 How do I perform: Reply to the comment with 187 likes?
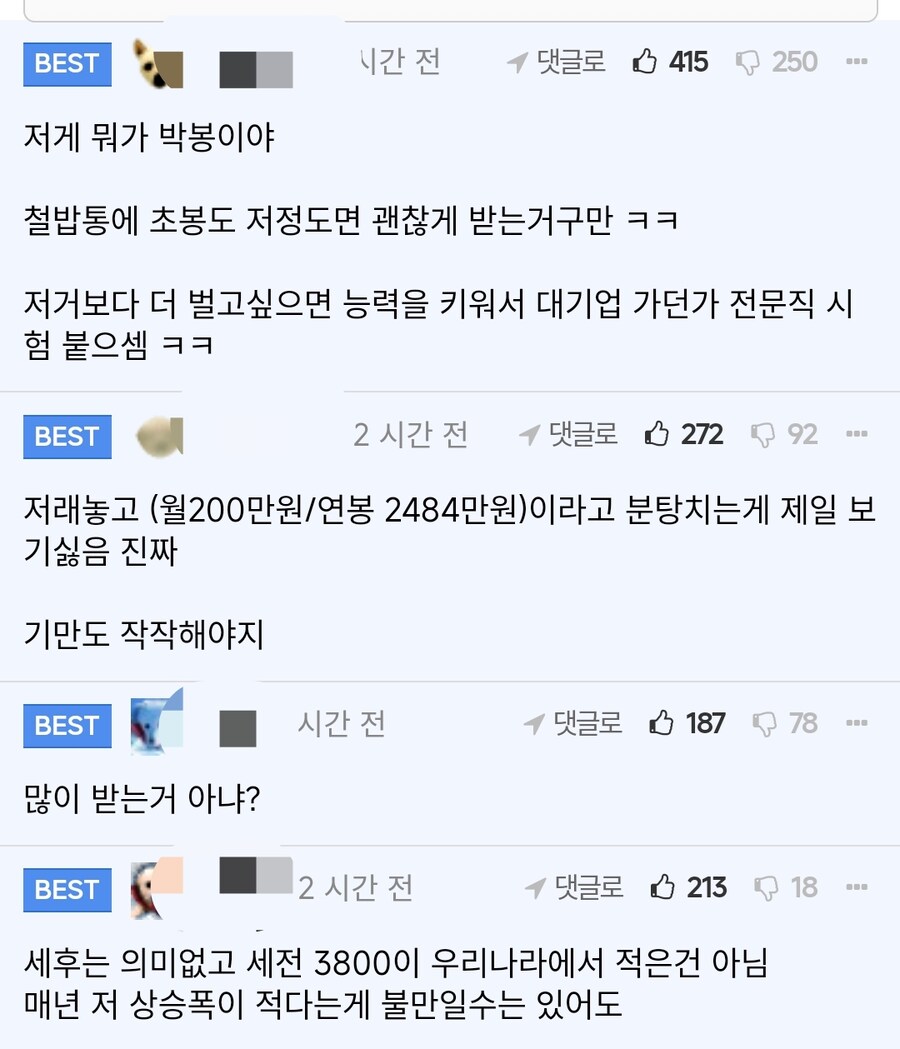point(573,723)
